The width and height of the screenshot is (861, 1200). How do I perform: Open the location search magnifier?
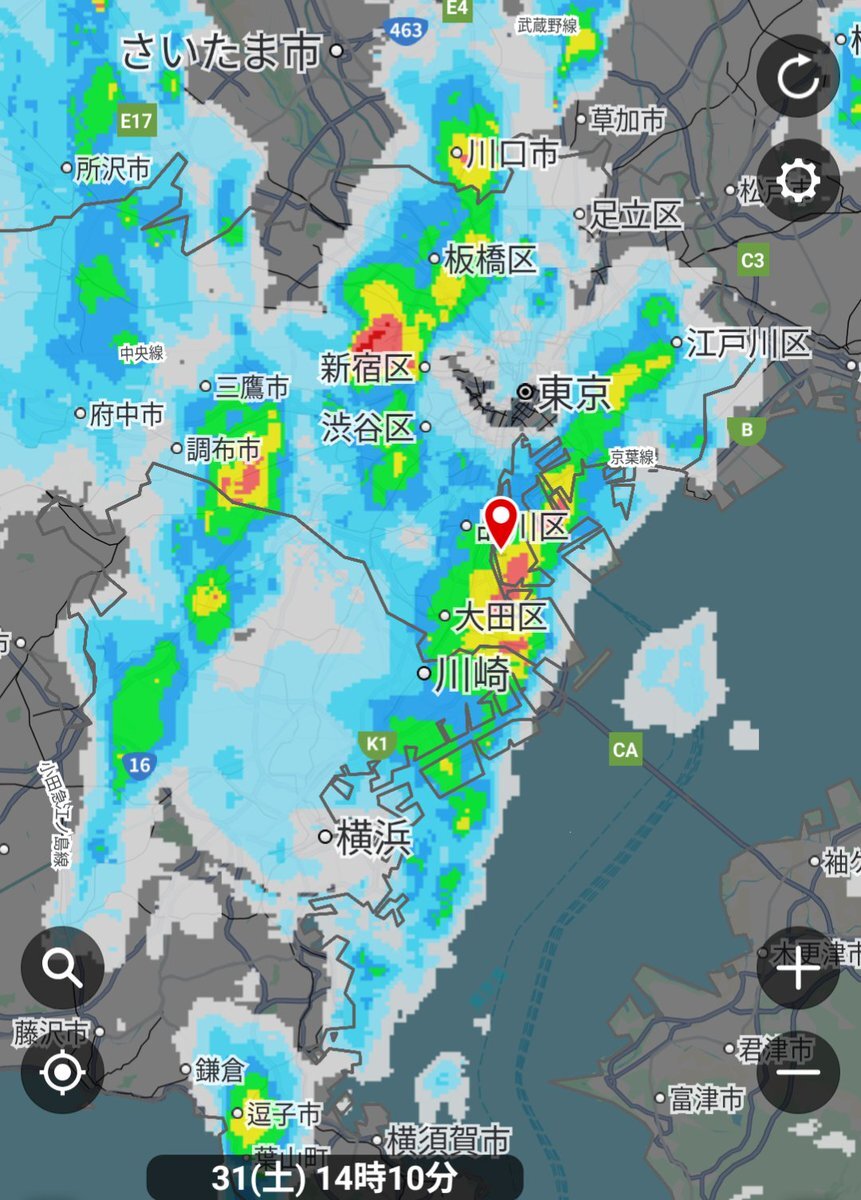62,968
